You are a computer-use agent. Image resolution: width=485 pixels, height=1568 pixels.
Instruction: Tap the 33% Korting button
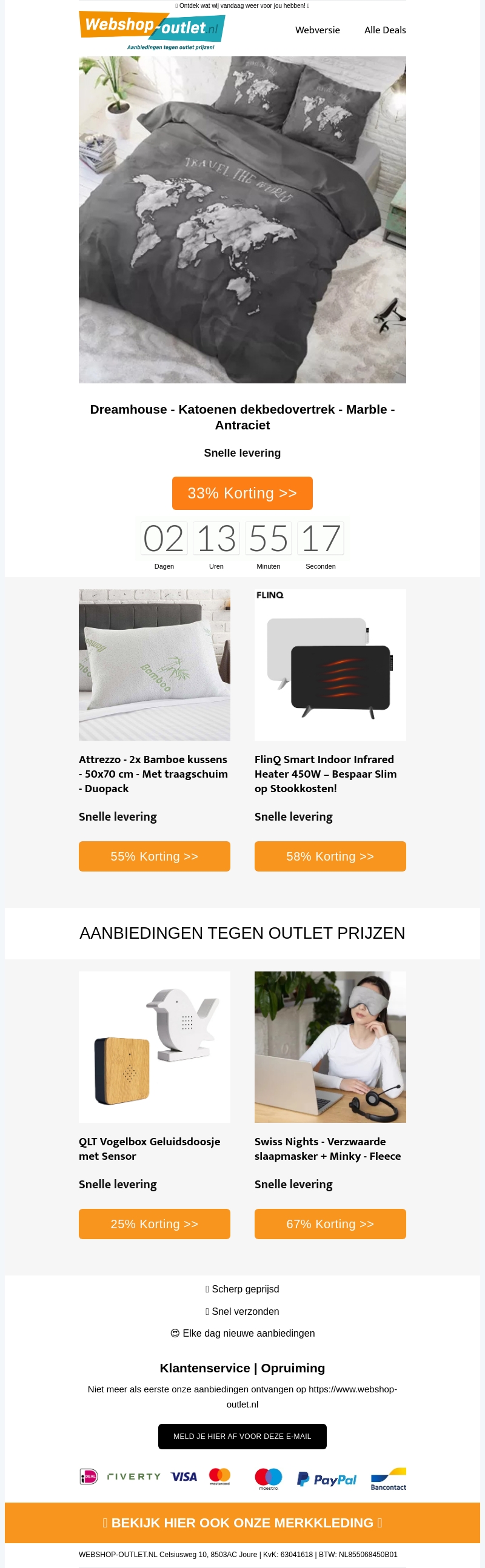click(x=242, y=493)
